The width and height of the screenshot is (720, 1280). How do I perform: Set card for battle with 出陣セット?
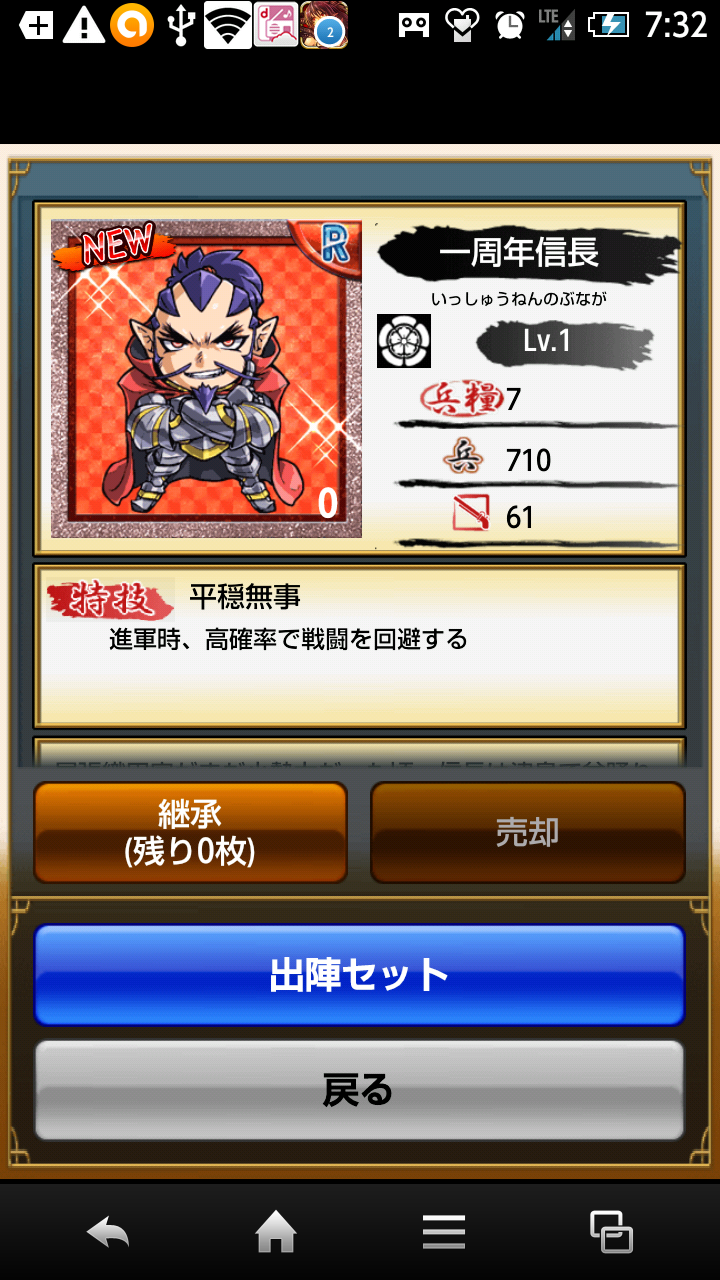(x=359, y=975)
